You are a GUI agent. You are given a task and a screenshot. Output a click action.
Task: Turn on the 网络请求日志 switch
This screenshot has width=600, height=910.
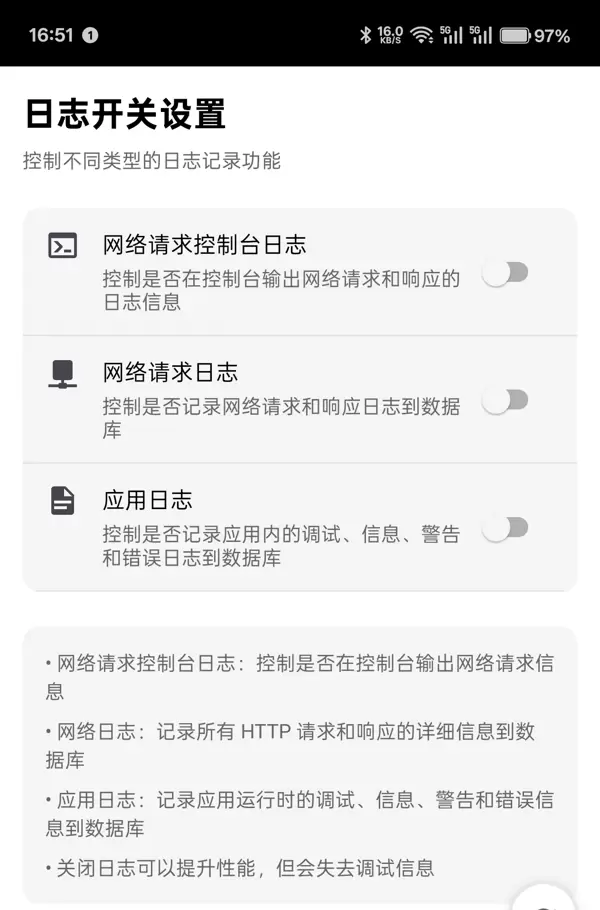pyautogui.click(x=505, y=401)
